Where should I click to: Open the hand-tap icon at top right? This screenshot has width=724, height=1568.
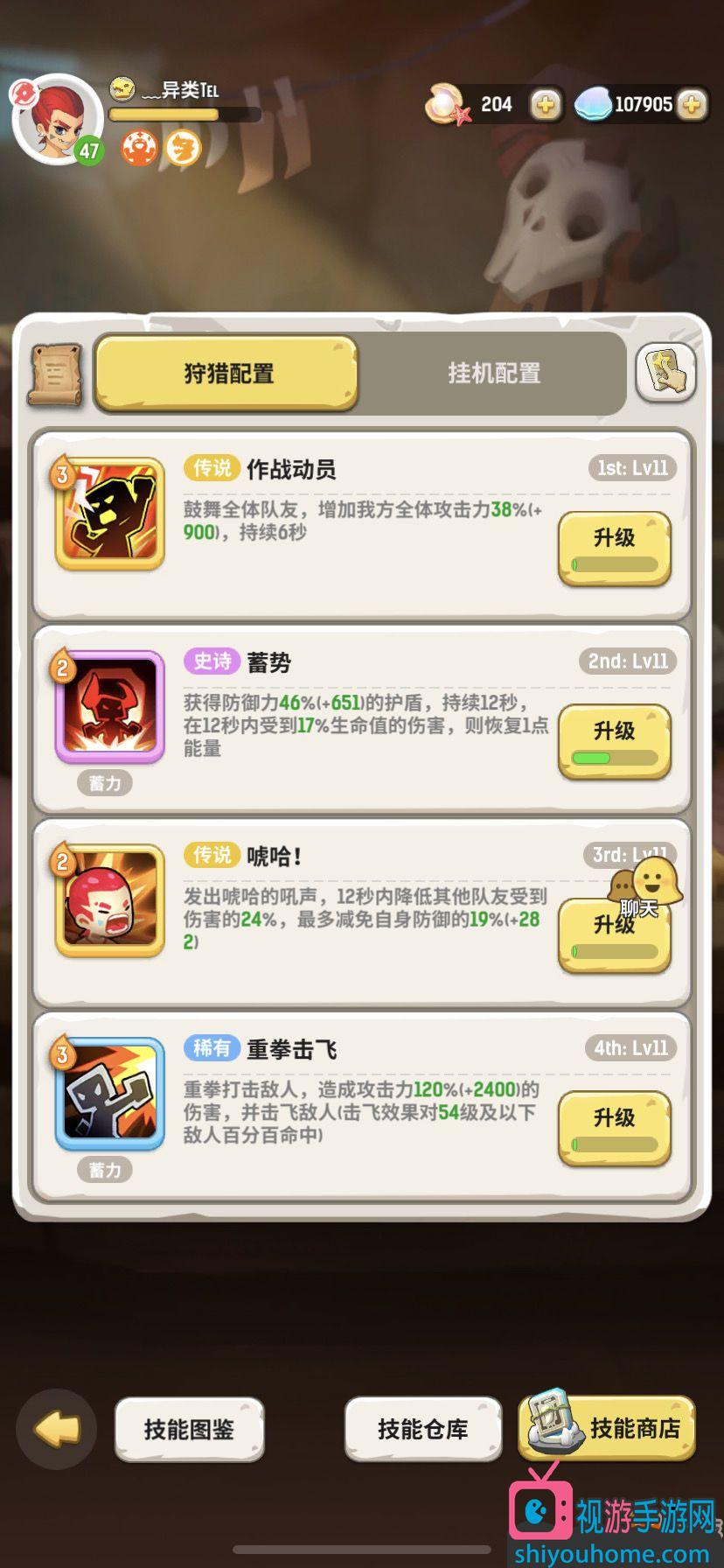click(x=666, y=374)
